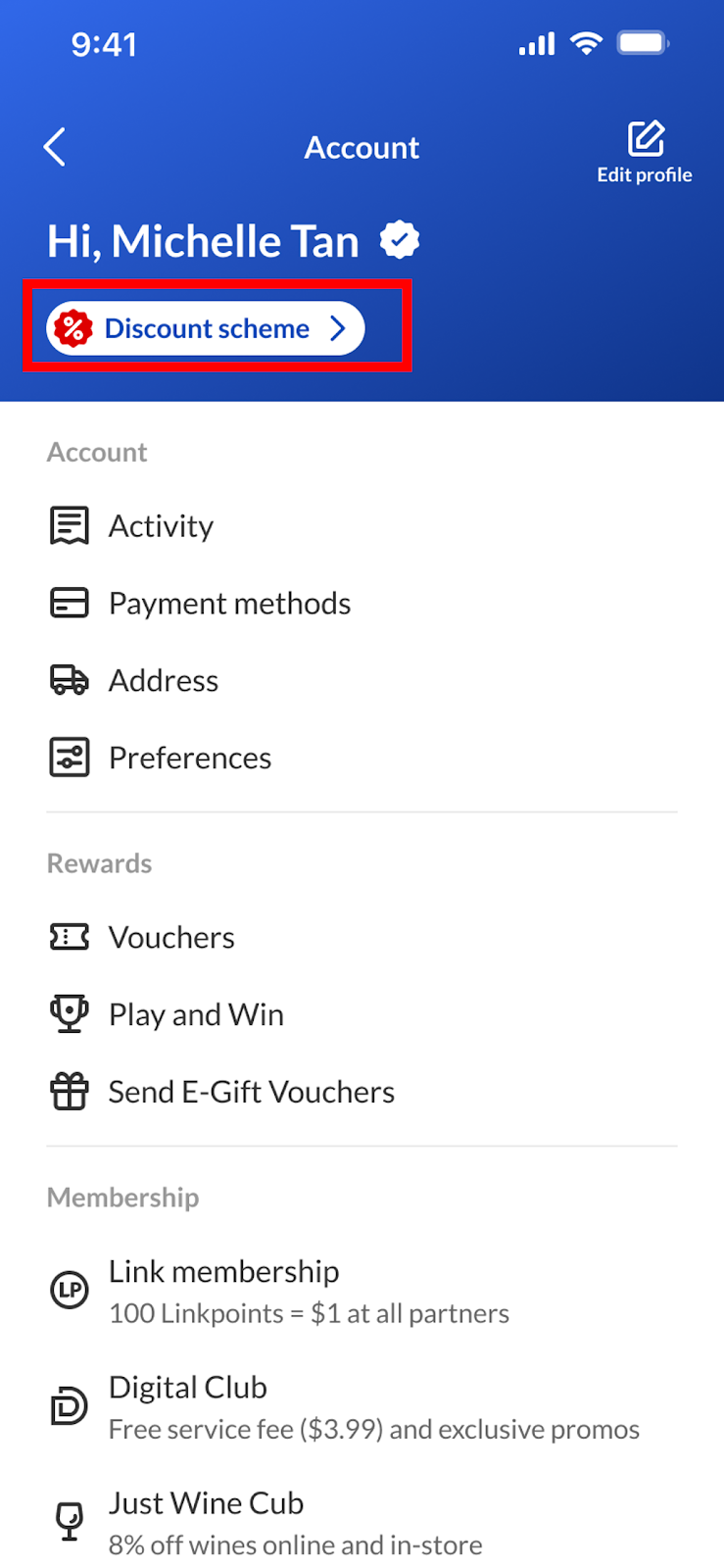The width and height of the screenshot is (724, 1568).
Task: Go to Preferences
Action: pyautogui.click(x=190, y=759)
